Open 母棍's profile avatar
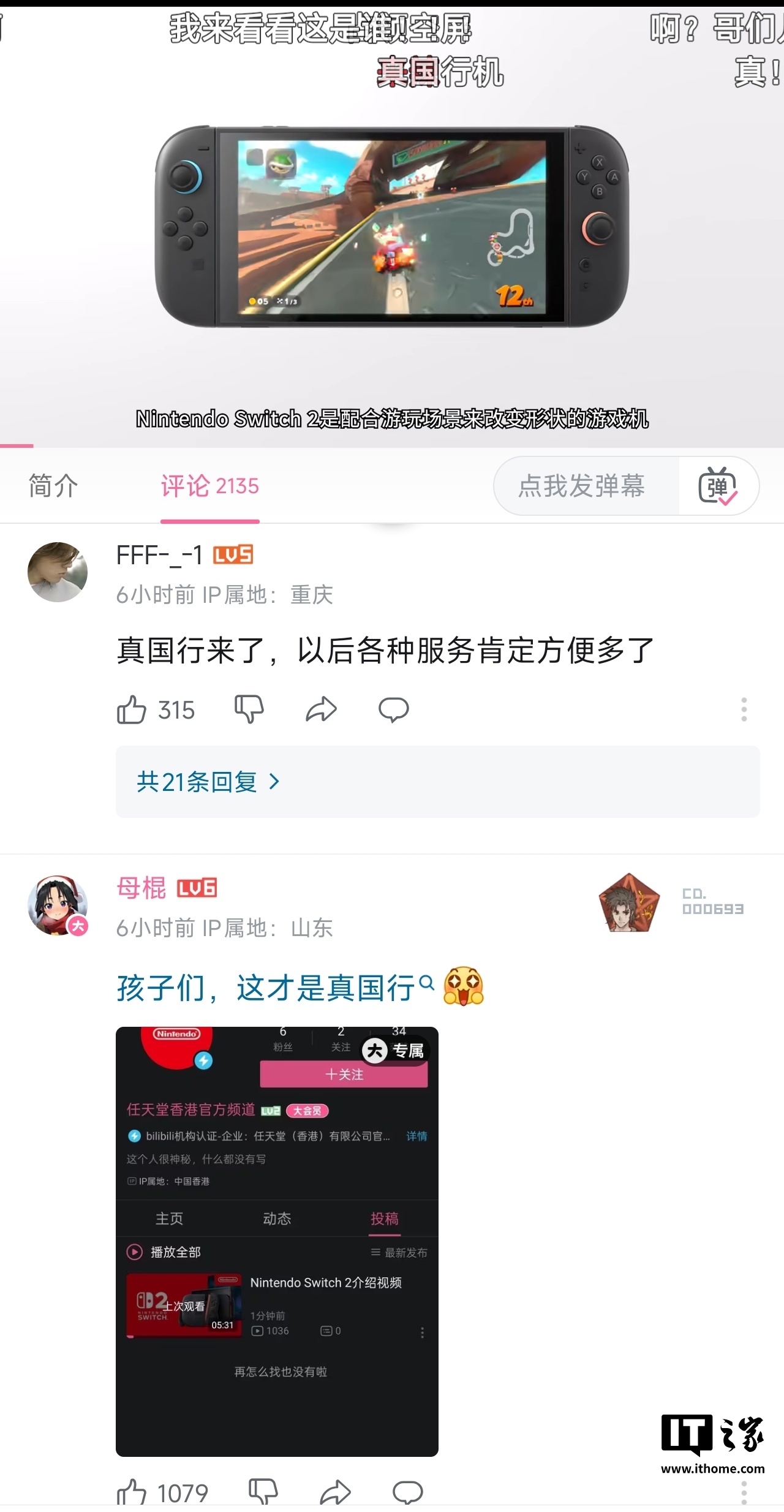The width and height of the screenshot is (784, 1512). click(x=58, y=905)
